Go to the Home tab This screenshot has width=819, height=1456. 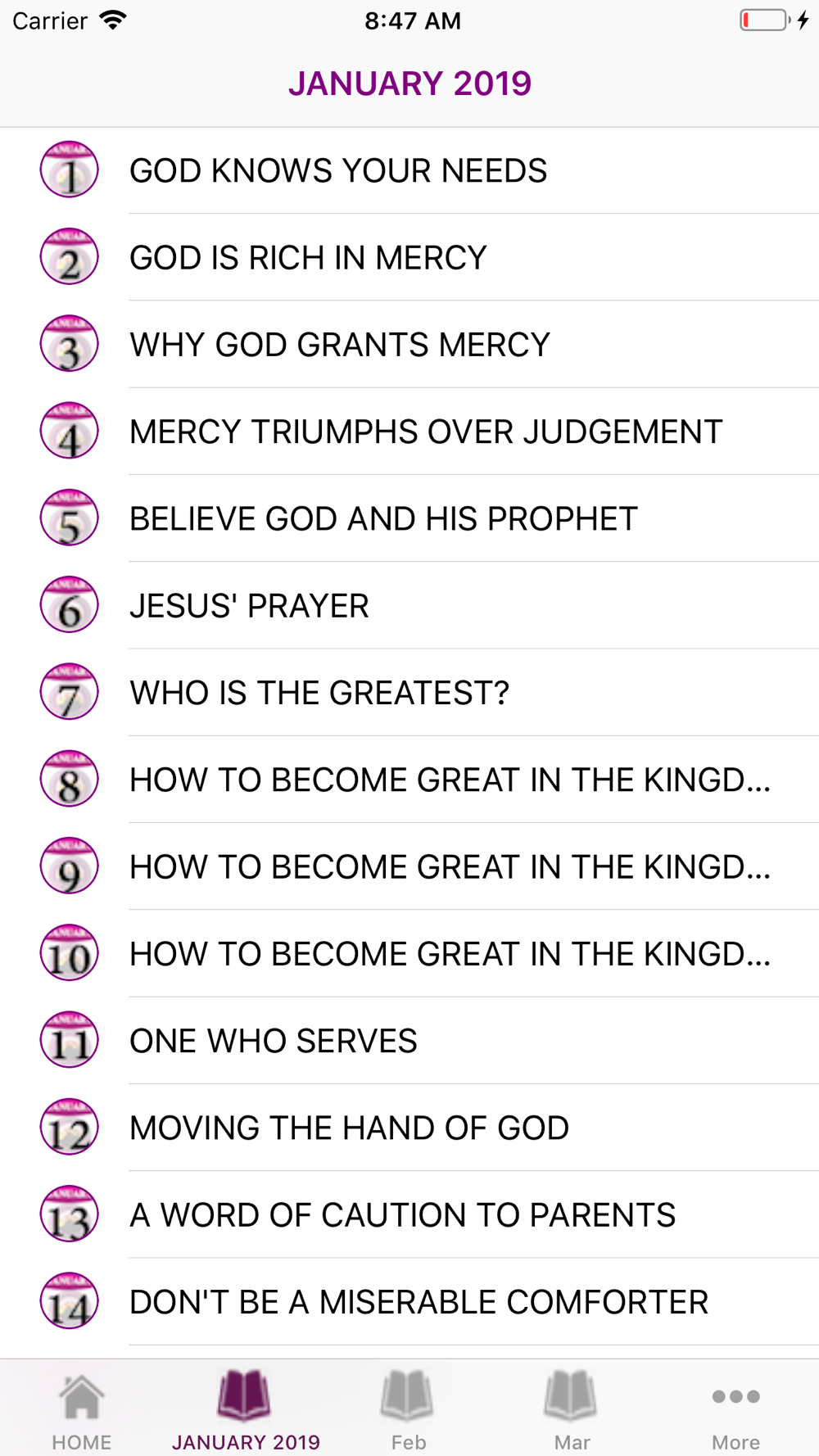pyautogui.click(x=82, y=1410)
